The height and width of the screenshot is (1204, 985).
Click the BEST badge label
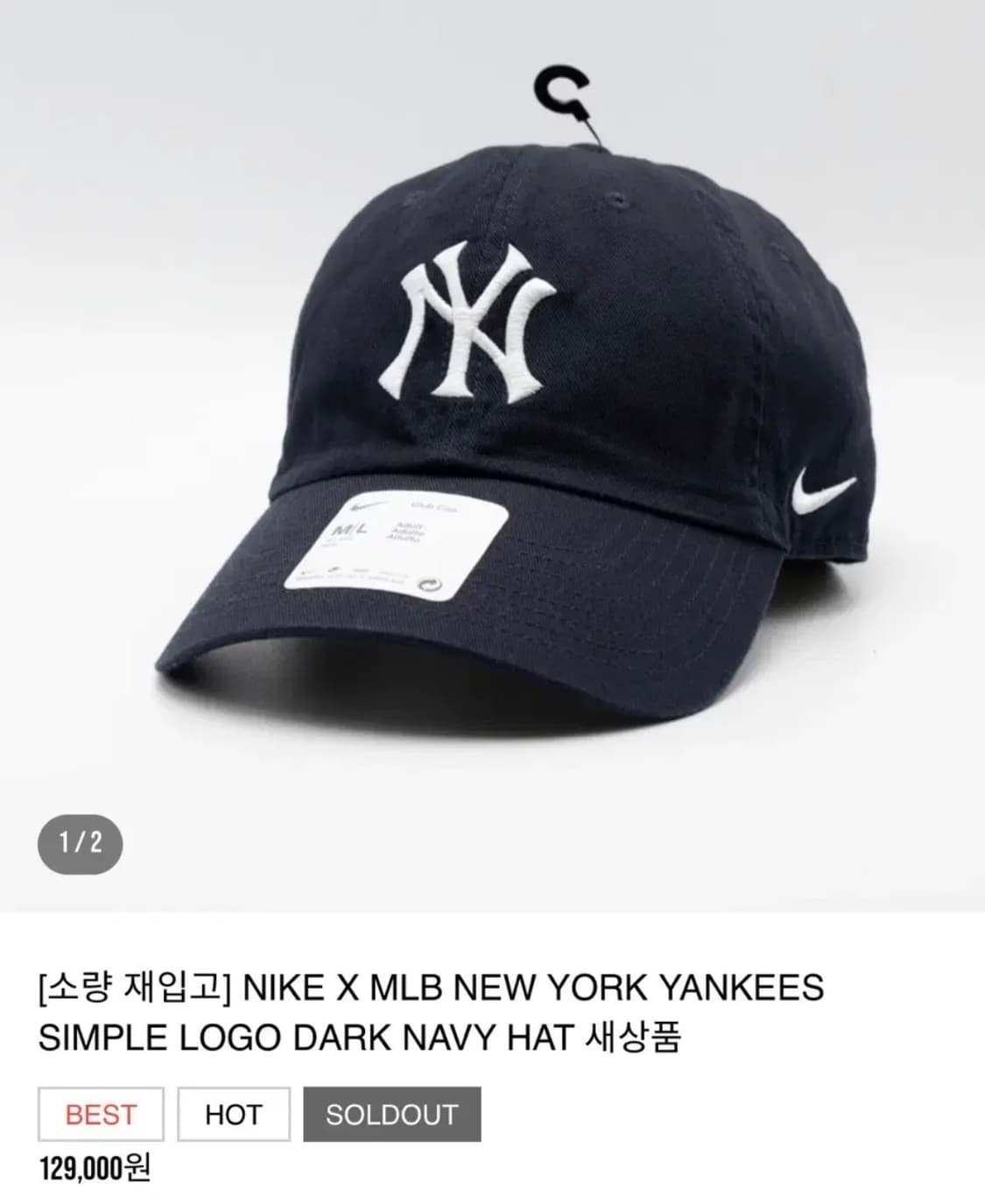coord(103,1113)
